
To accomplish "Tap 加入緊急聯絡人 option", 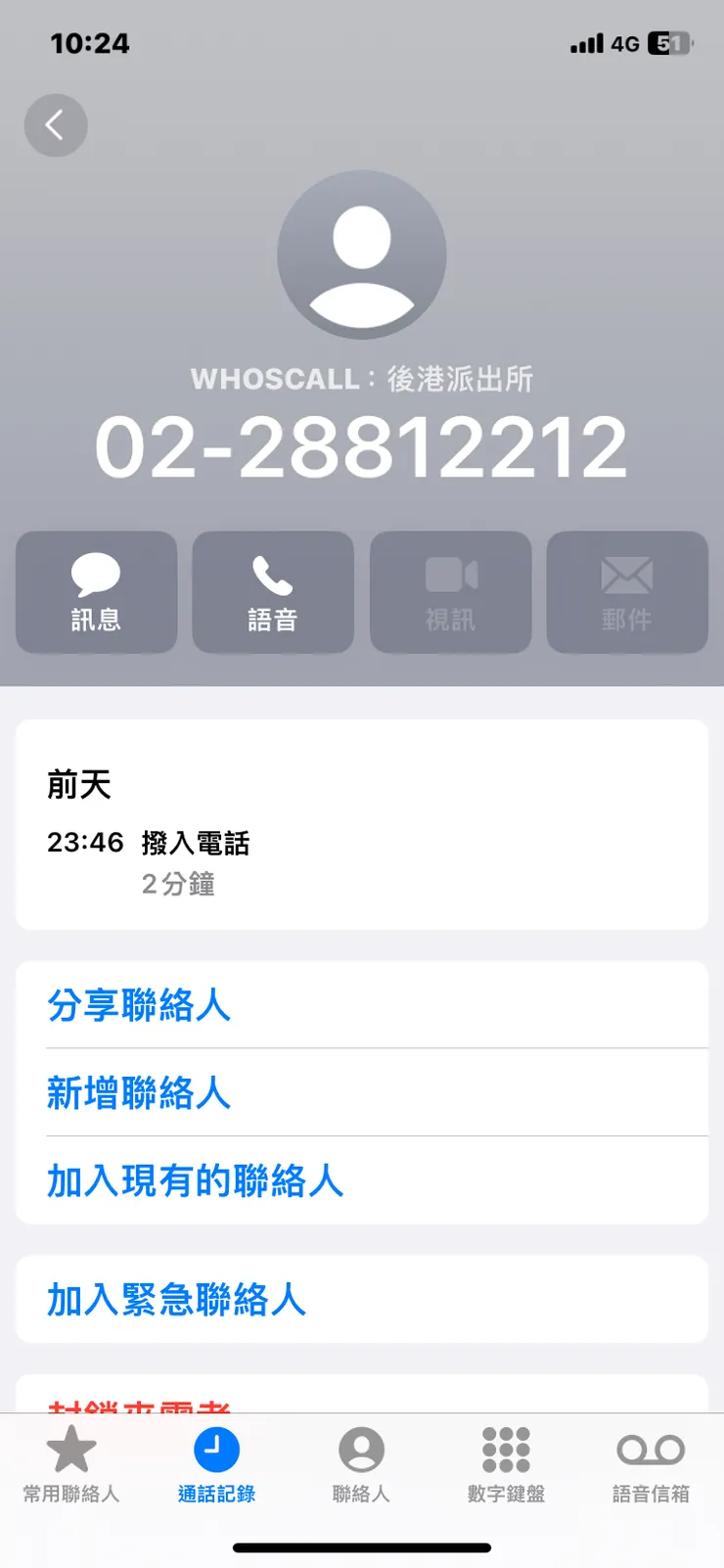I will click(x=177, y=1299).
